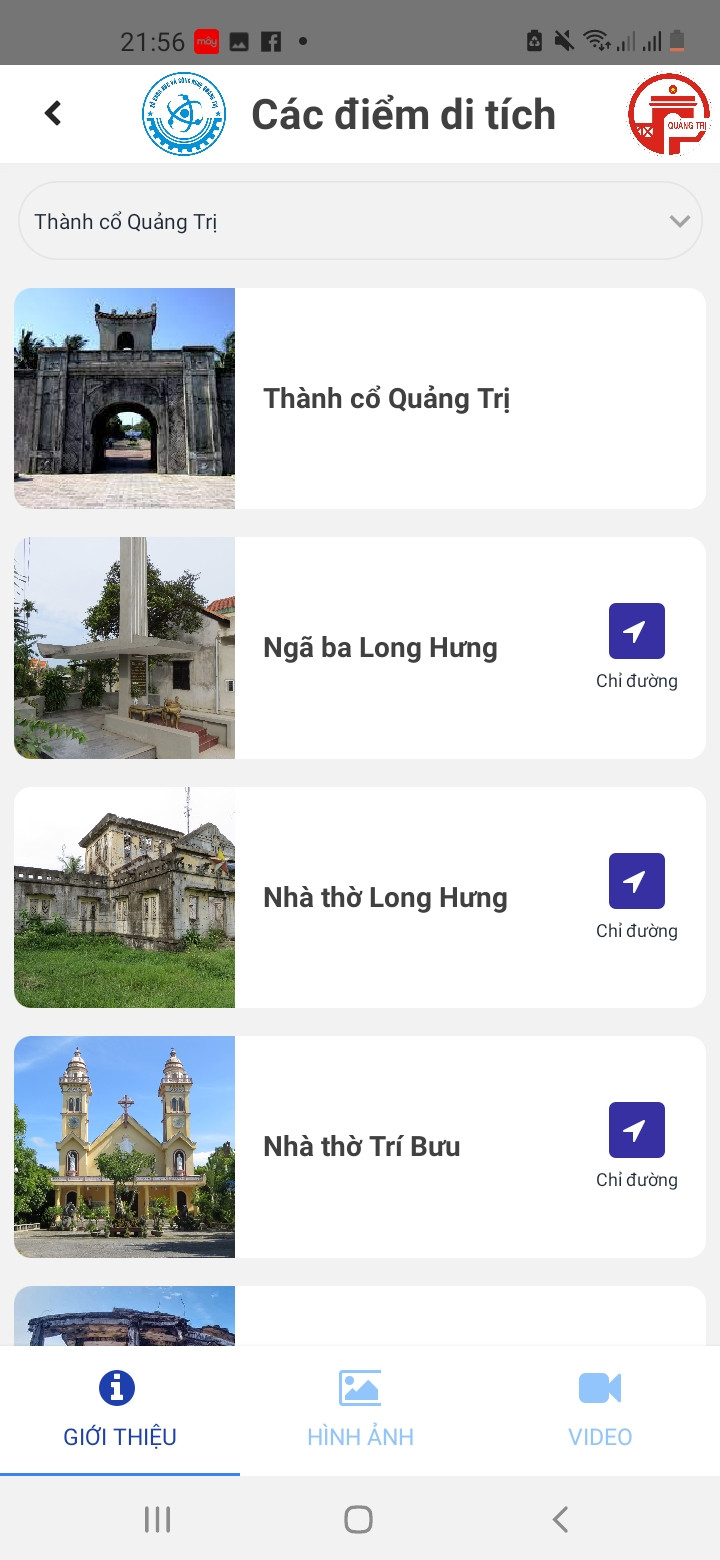Open the Ngã ba Long Hưng card
The width and height of the screenshot is (720, 1560).
[x=380, y=648]
